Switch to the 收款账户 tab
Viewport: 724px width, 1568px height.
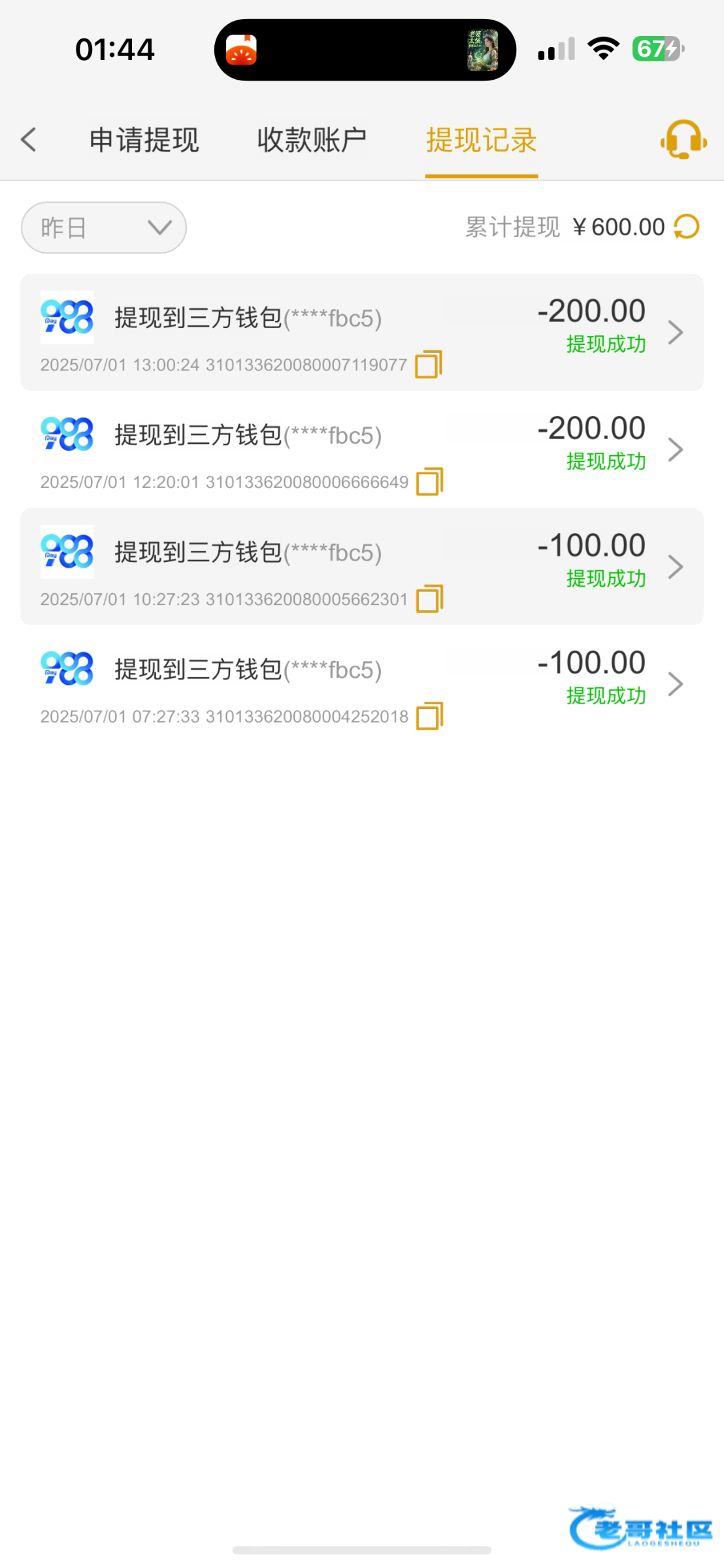click(312, 140)
